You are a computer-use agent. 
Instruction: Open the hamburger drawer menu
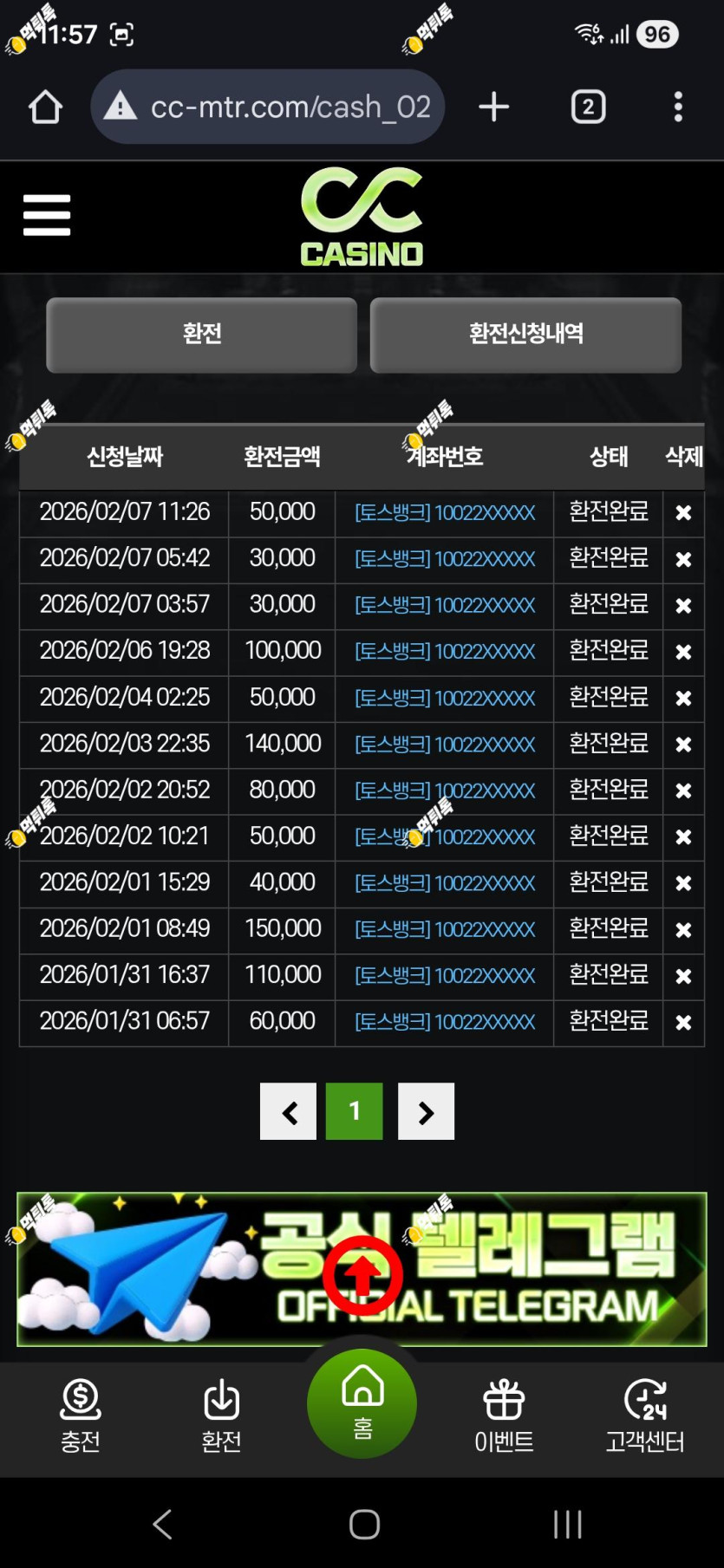pyautogui.click(x=47, y=214)
